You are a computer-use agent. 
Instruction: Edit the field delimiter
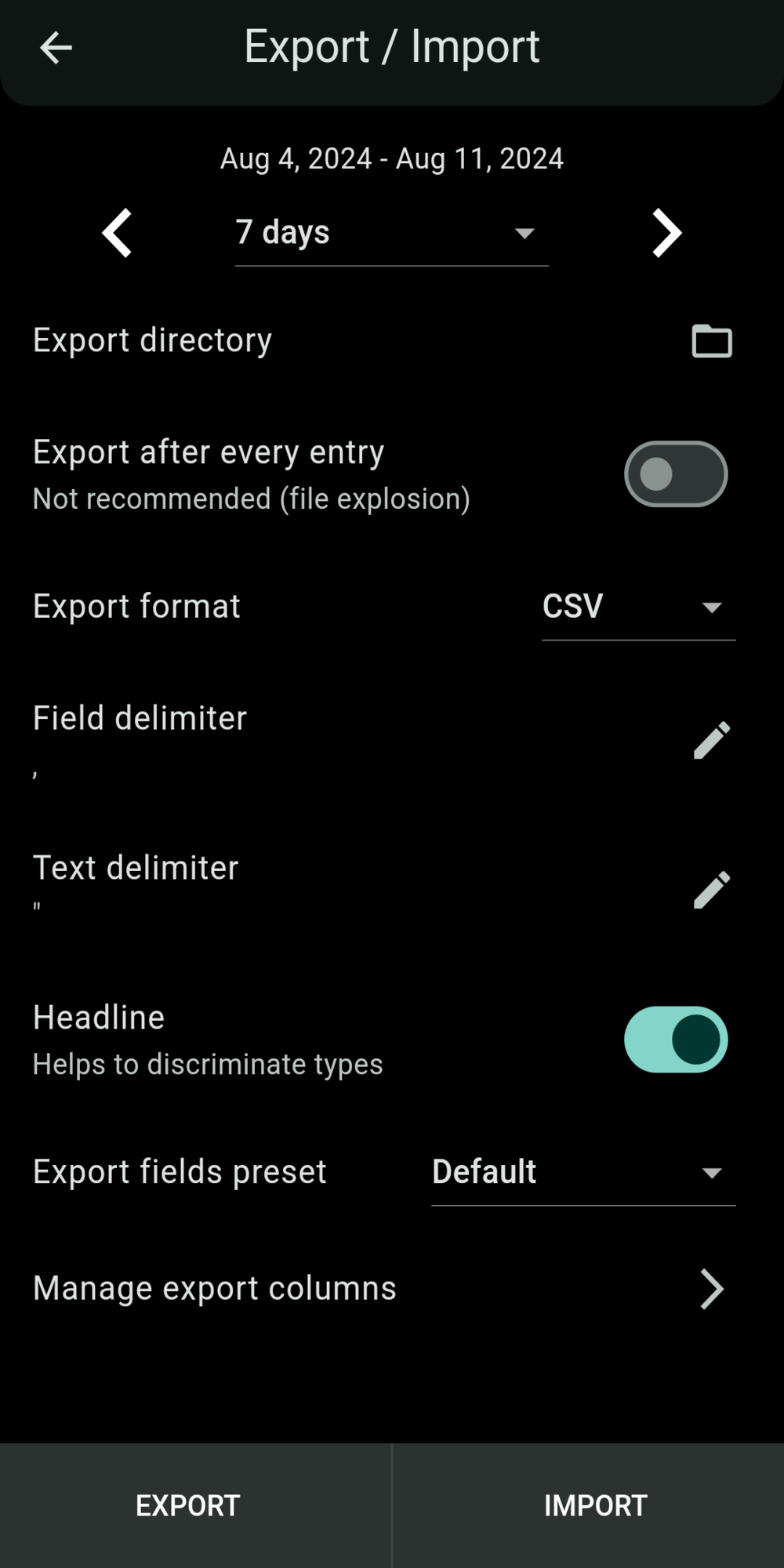[711, 740]
